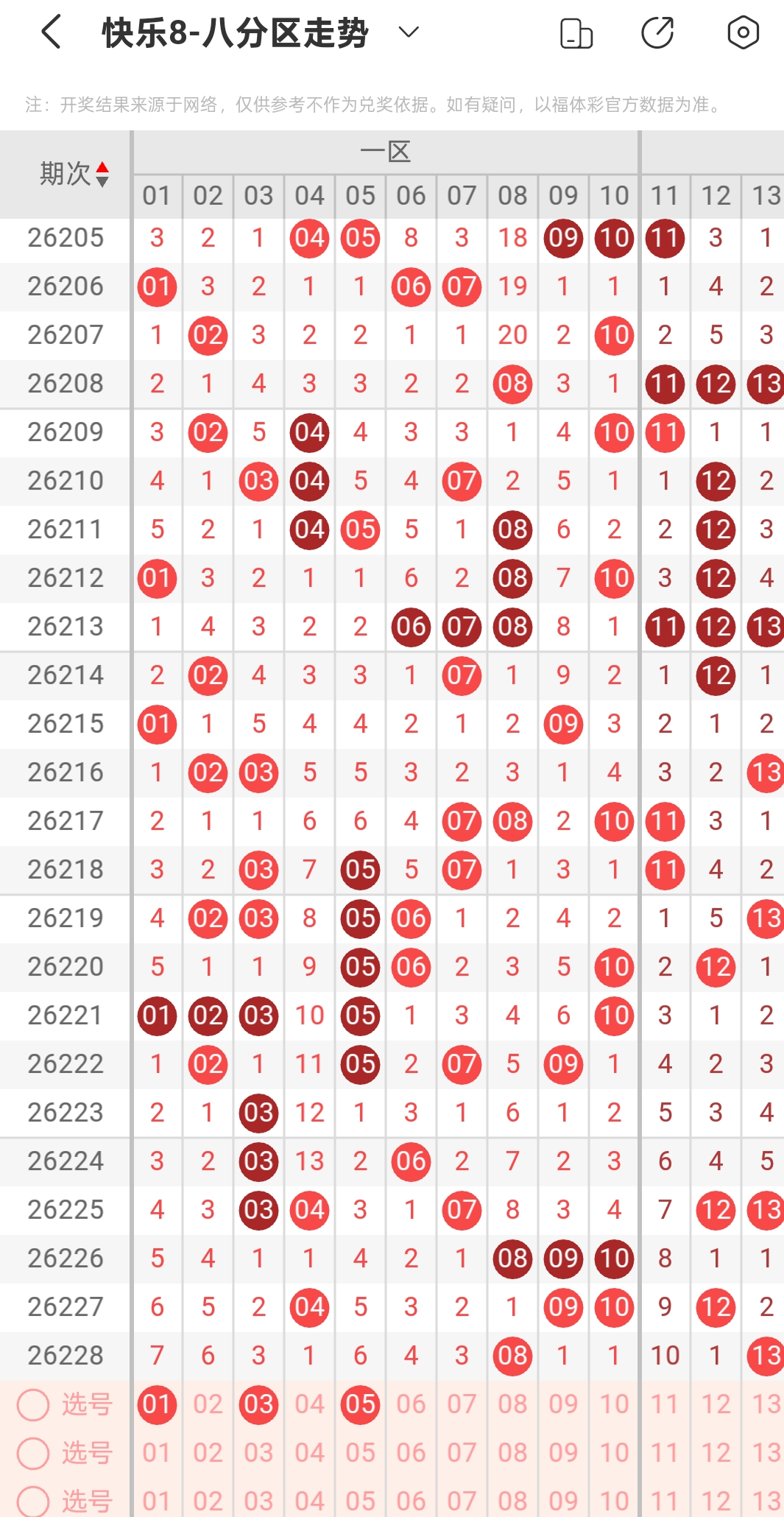
Task: Deselect number 03 in first 选号 row
Action: (x=258, y=1404)
